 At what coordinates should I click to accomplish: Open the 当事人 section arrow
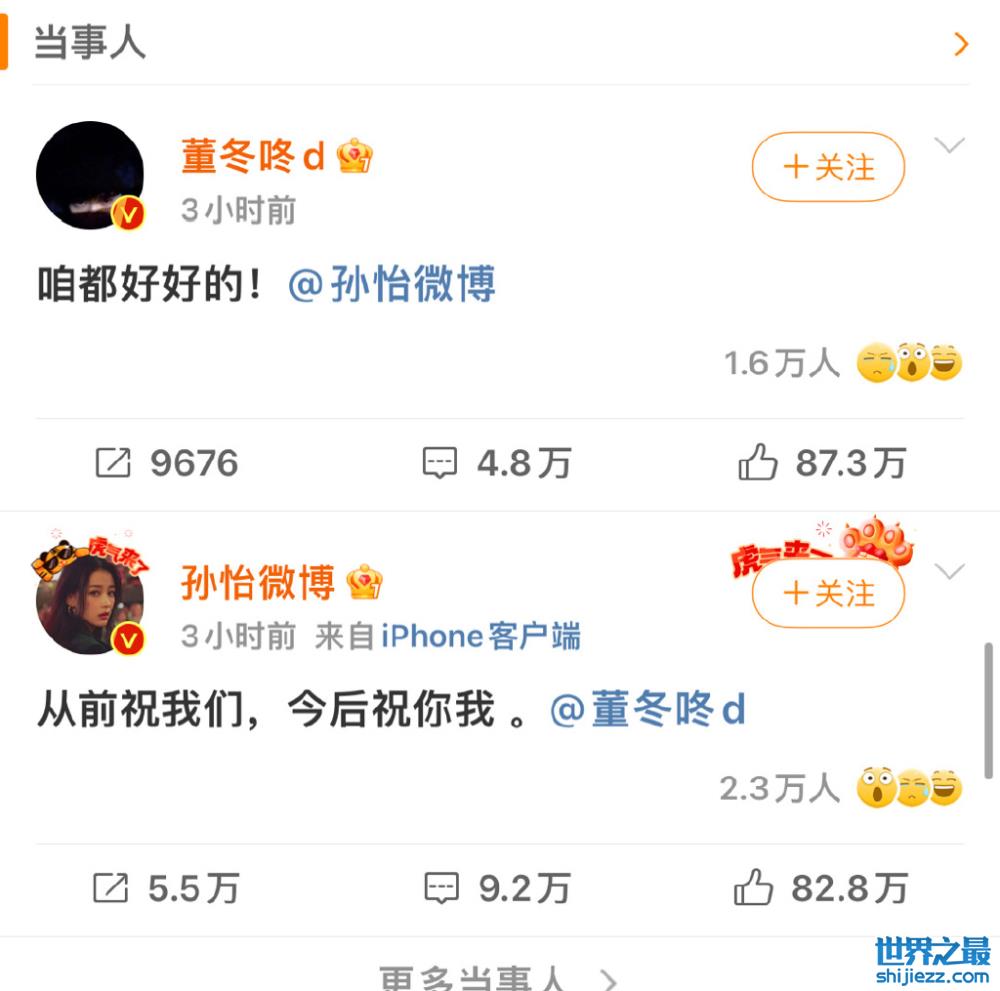click(961, 44)
